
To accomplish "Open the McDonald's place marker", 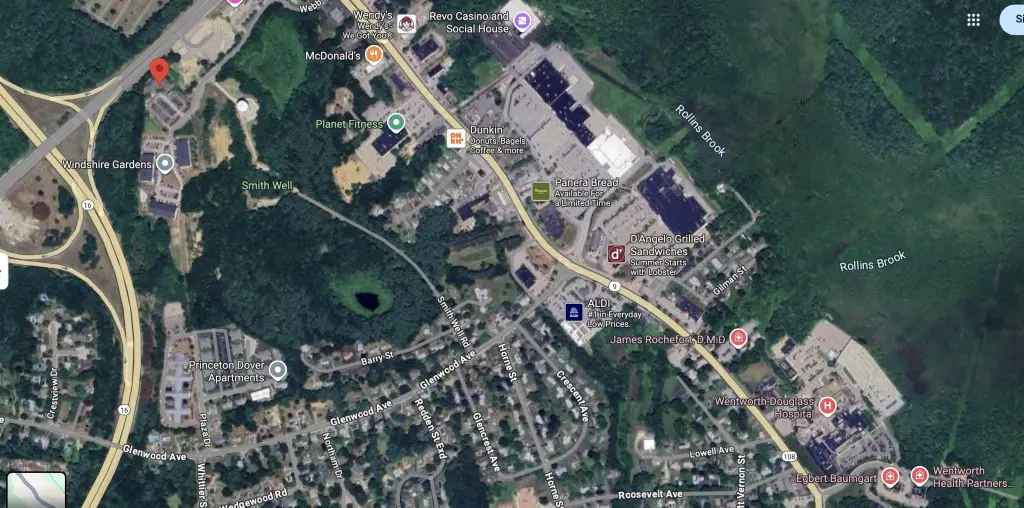I will click(374, 55).
